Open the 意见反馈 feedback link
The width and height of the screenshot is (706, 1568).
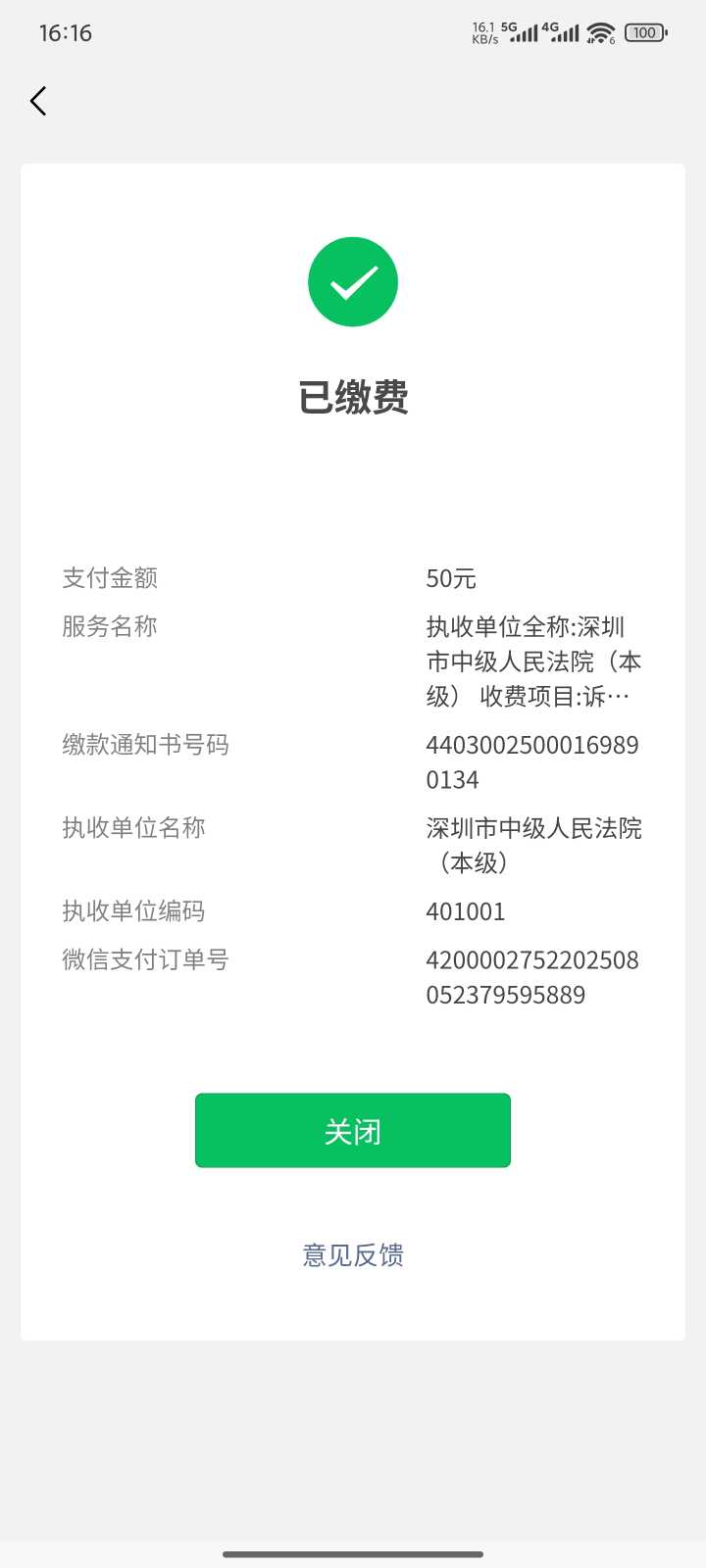coord(353,1255)
